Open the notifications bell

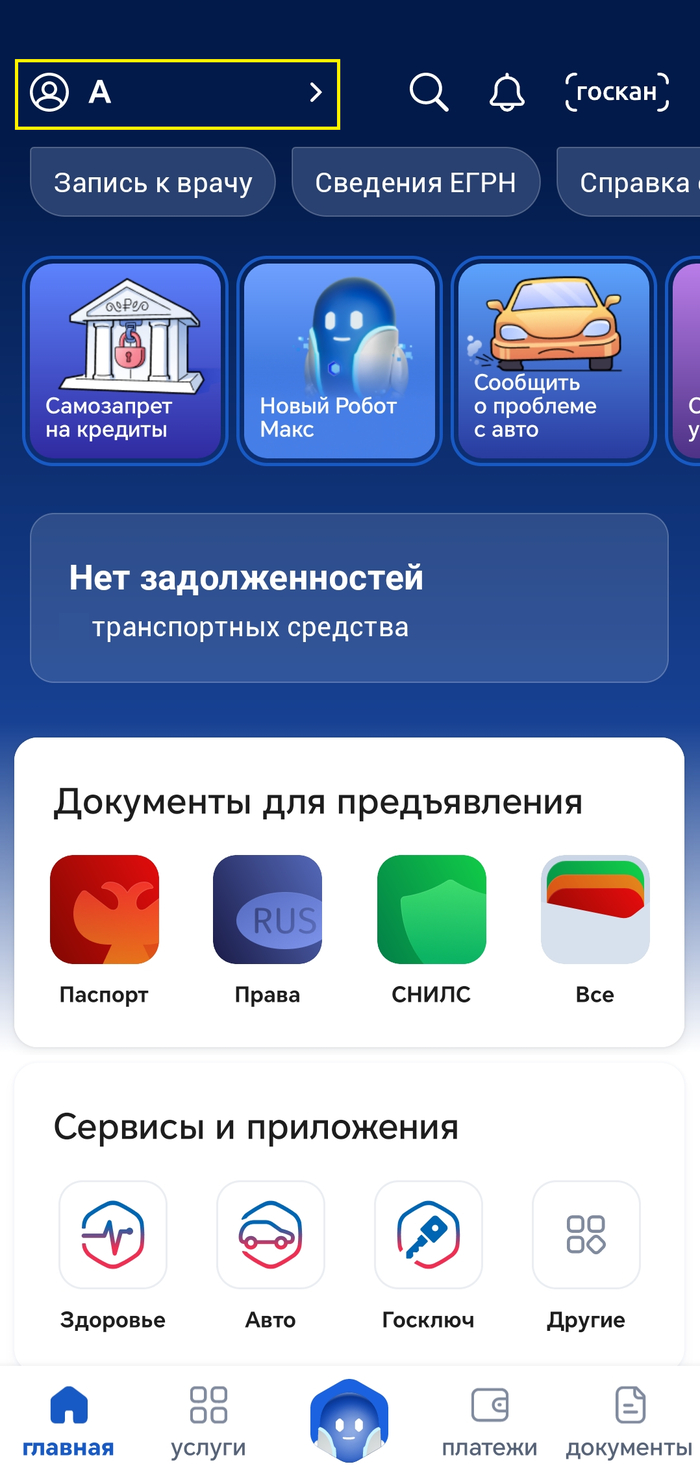(x=507, y=93)
